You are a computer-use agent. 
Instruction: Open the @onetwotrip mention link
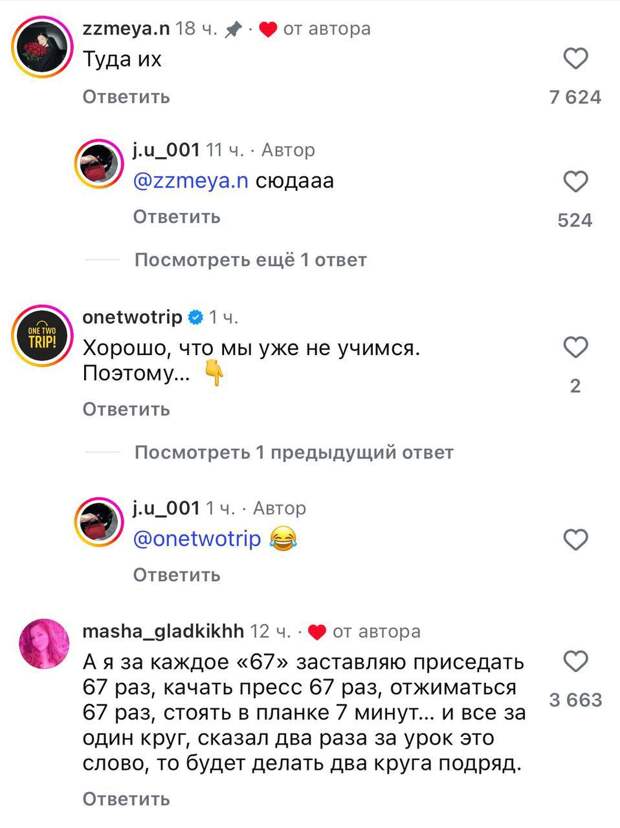pos(197,539)
